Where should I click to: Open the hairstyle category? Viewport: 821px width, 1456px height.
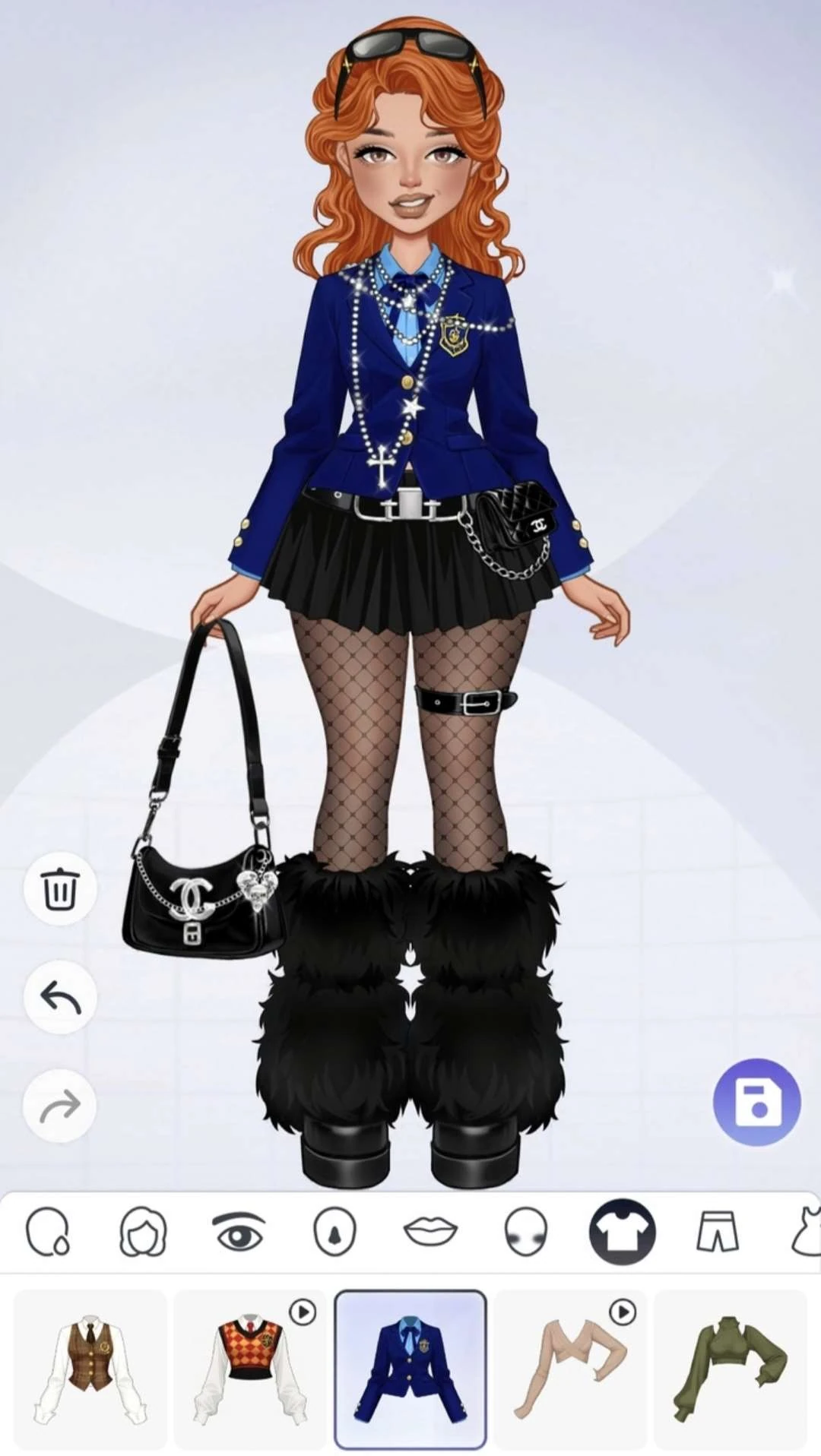tap(143, 1232)
